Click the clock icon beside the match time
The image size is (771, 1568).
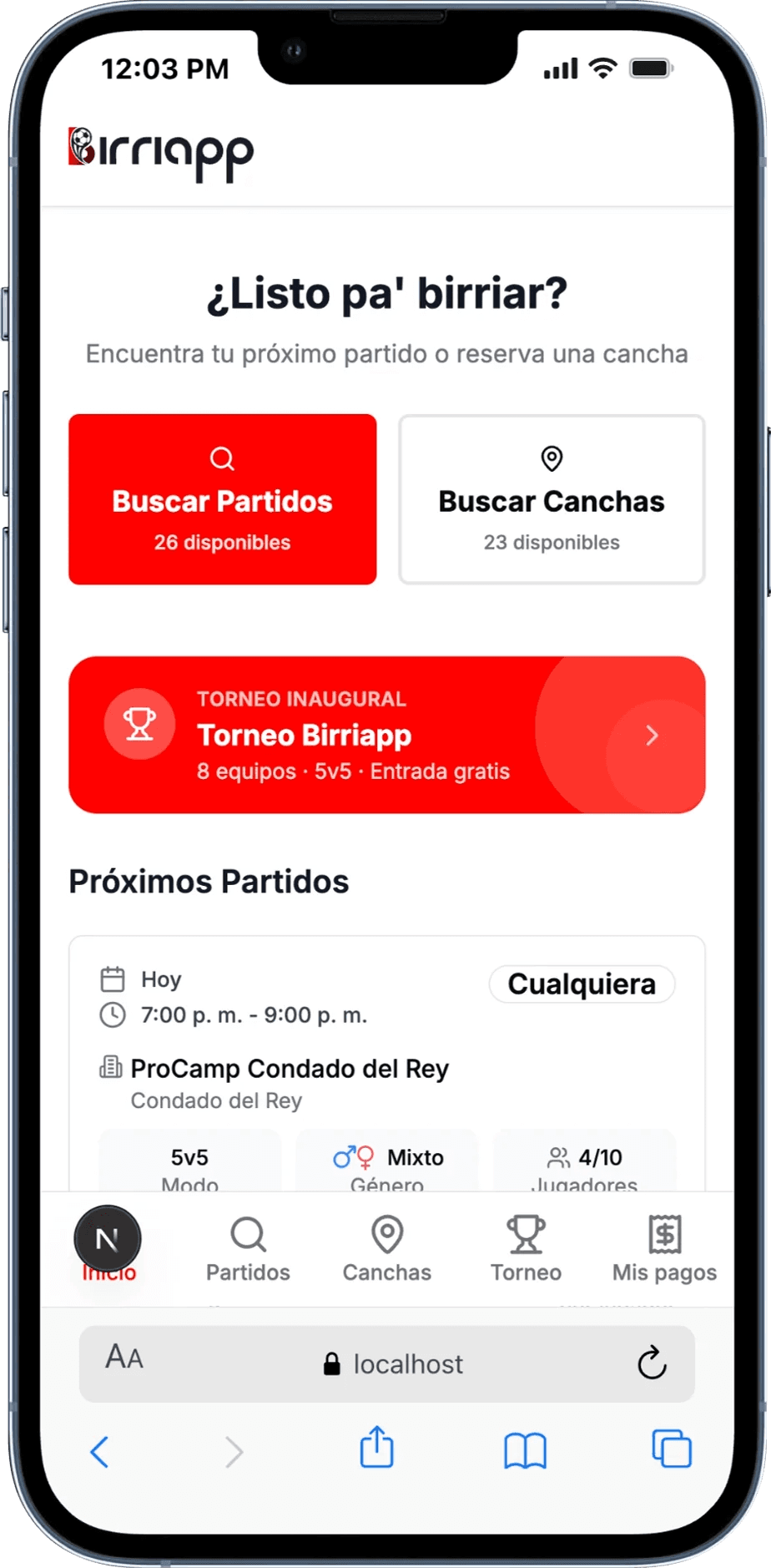[x=112, y=1015]
